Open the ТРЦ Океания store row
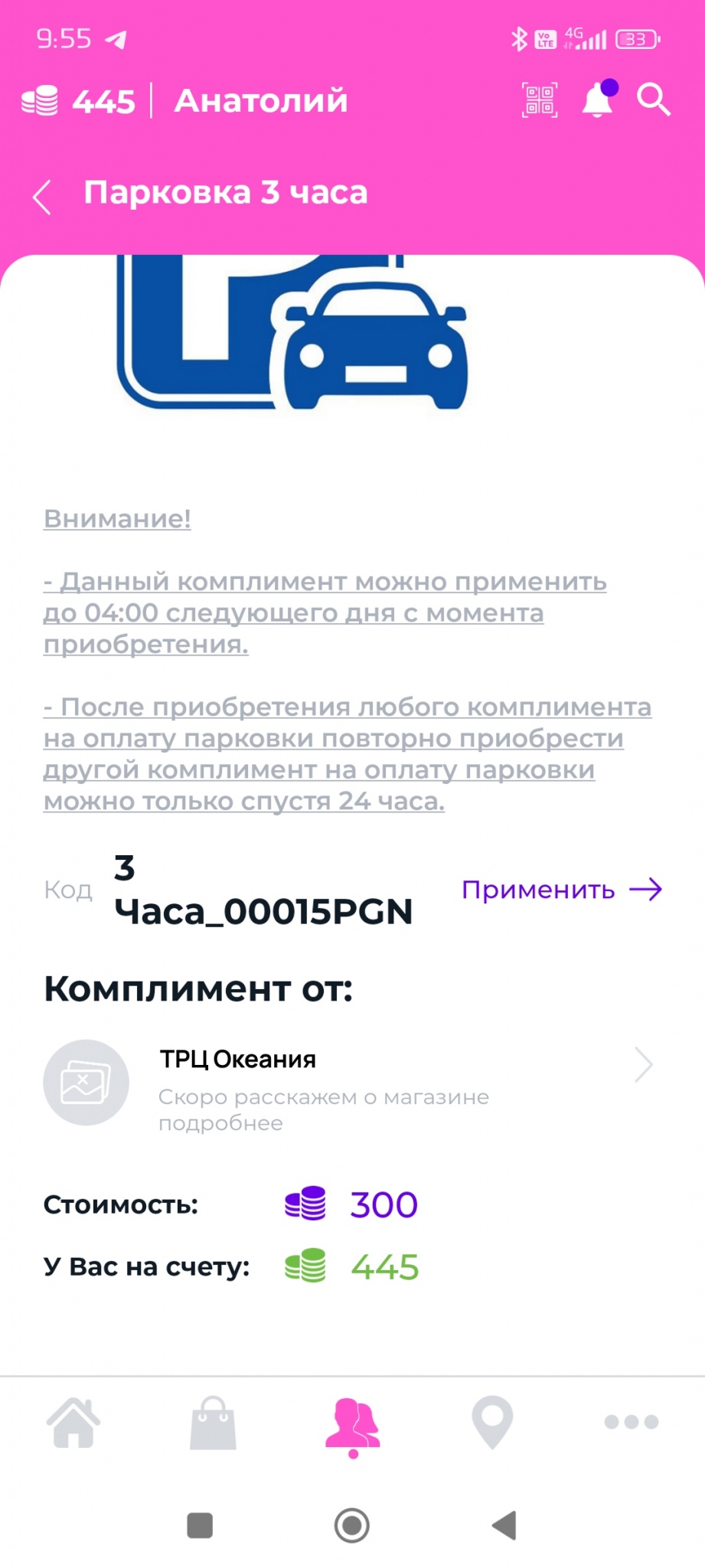 (348, 1082)
